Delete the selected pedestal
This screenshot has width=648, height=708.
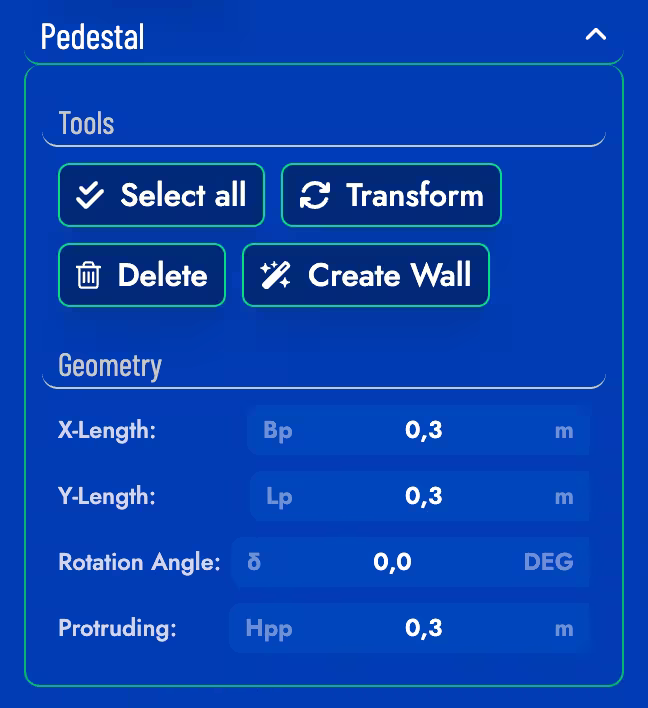point(142,275)
